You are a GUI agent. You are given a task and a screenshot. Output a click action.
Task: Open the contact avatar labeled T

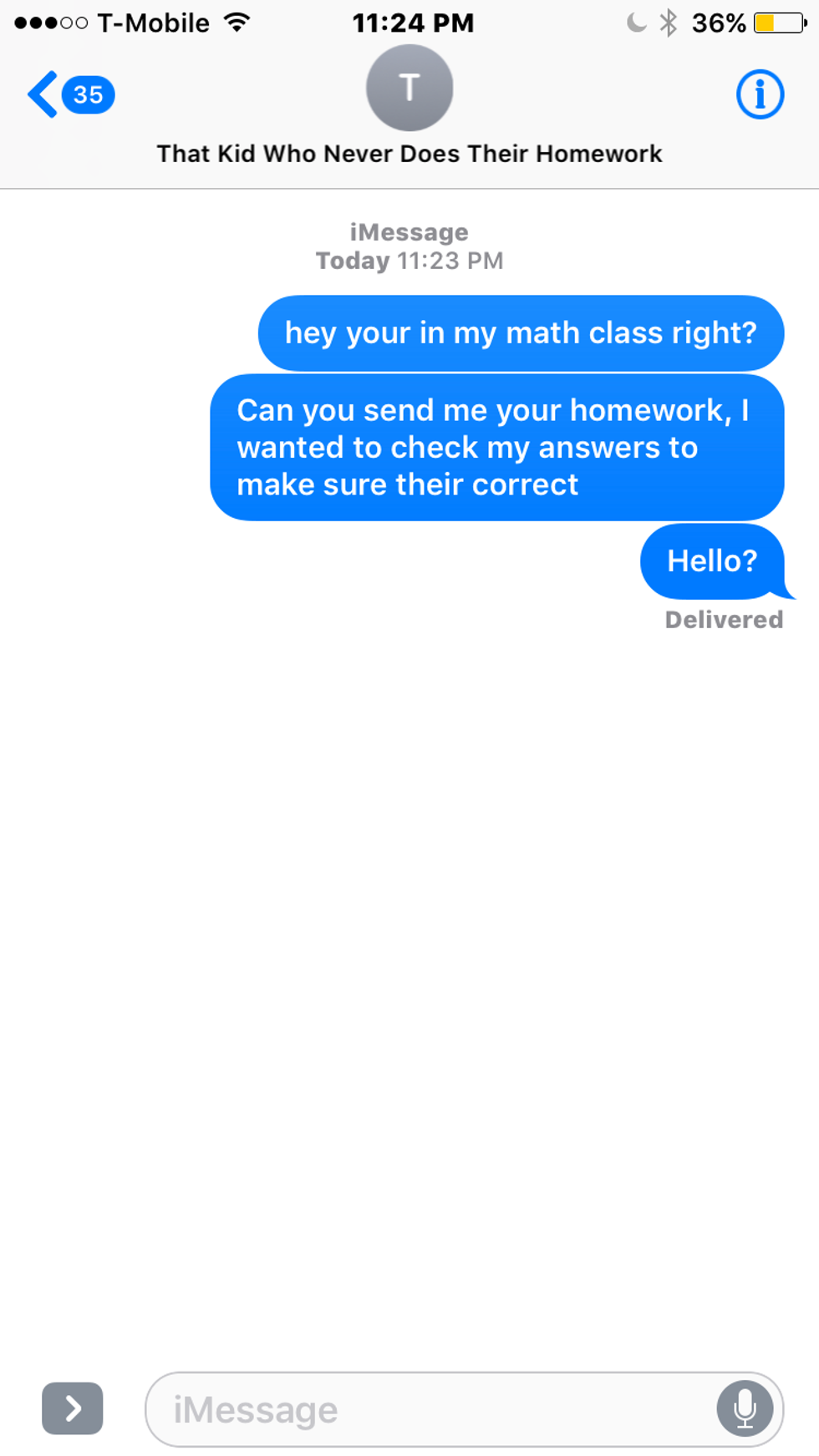[409, 88]
